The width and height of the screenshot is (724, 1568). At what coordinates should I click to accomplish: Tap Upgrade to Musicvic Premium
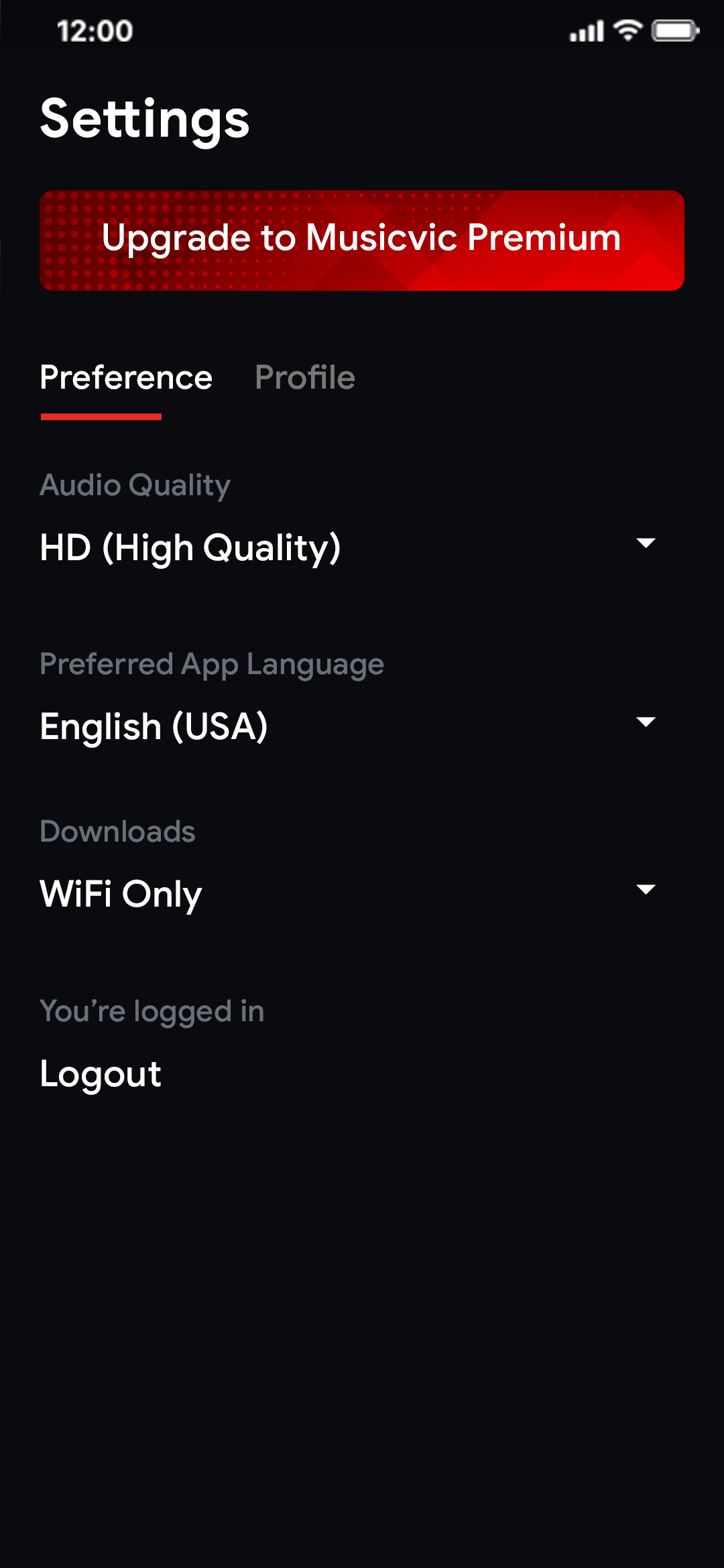coord(362,239)
